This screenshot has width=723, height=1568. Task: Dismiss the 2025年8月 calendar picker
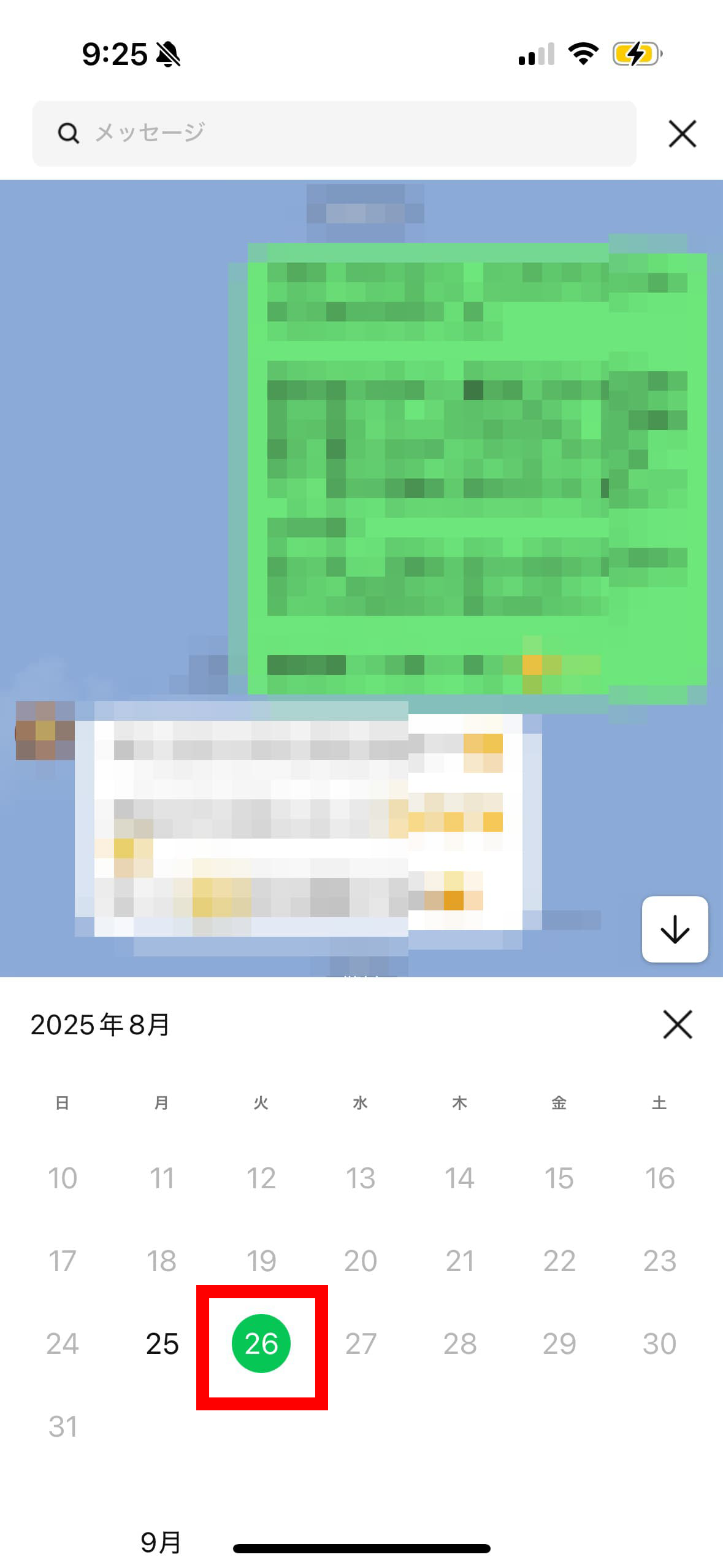click(x=677, y=1024)
